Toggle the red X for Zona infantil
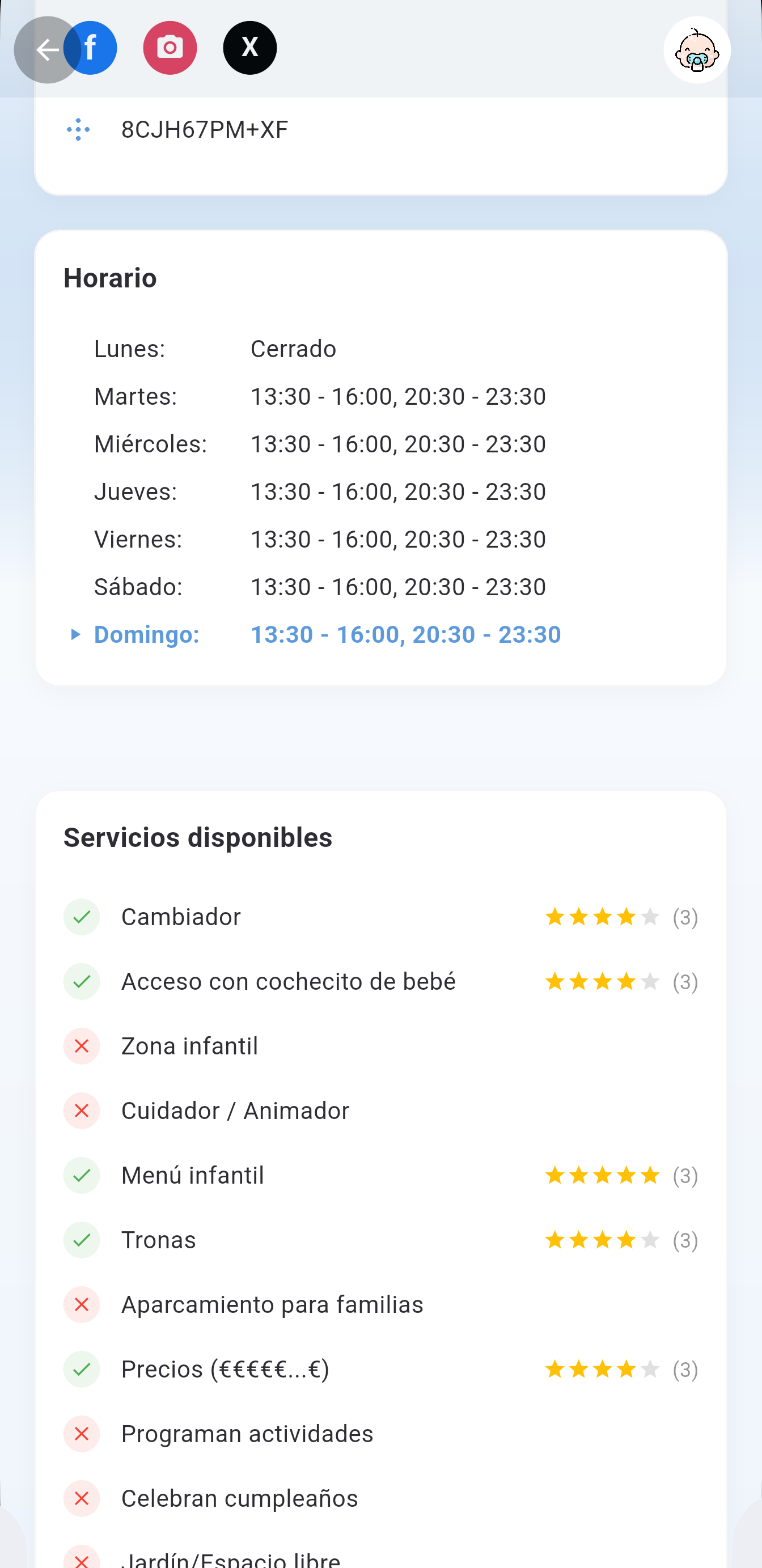 coord(82,1046)
